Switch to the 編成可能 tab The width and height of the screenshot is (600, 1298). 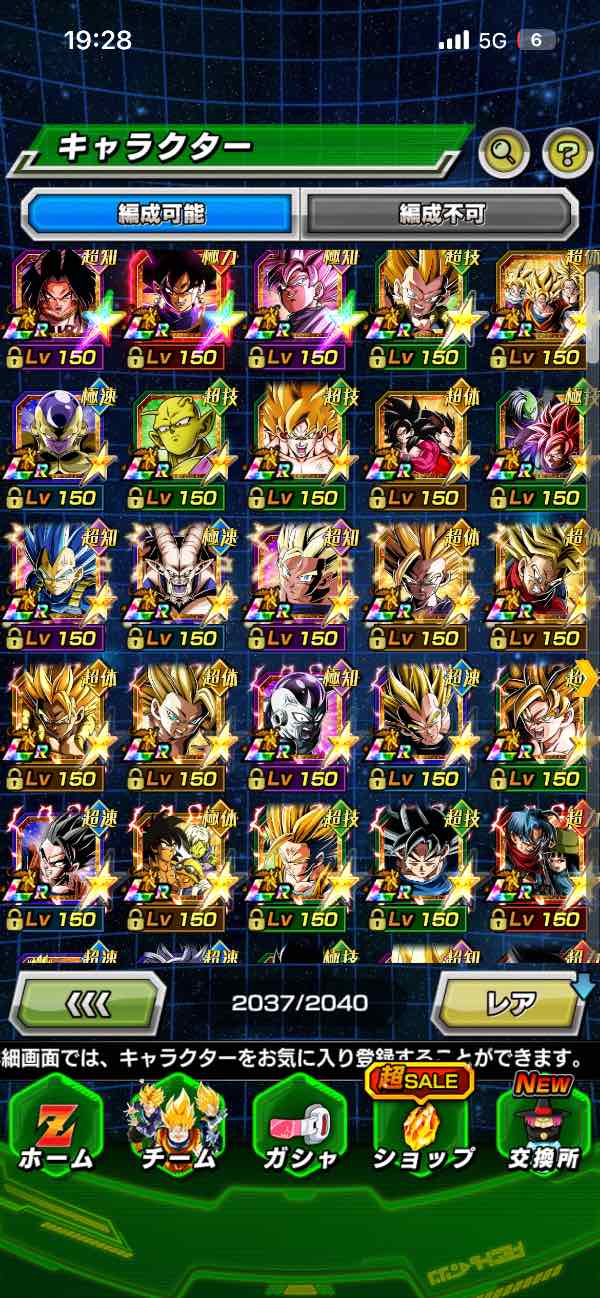coord(160,213)
